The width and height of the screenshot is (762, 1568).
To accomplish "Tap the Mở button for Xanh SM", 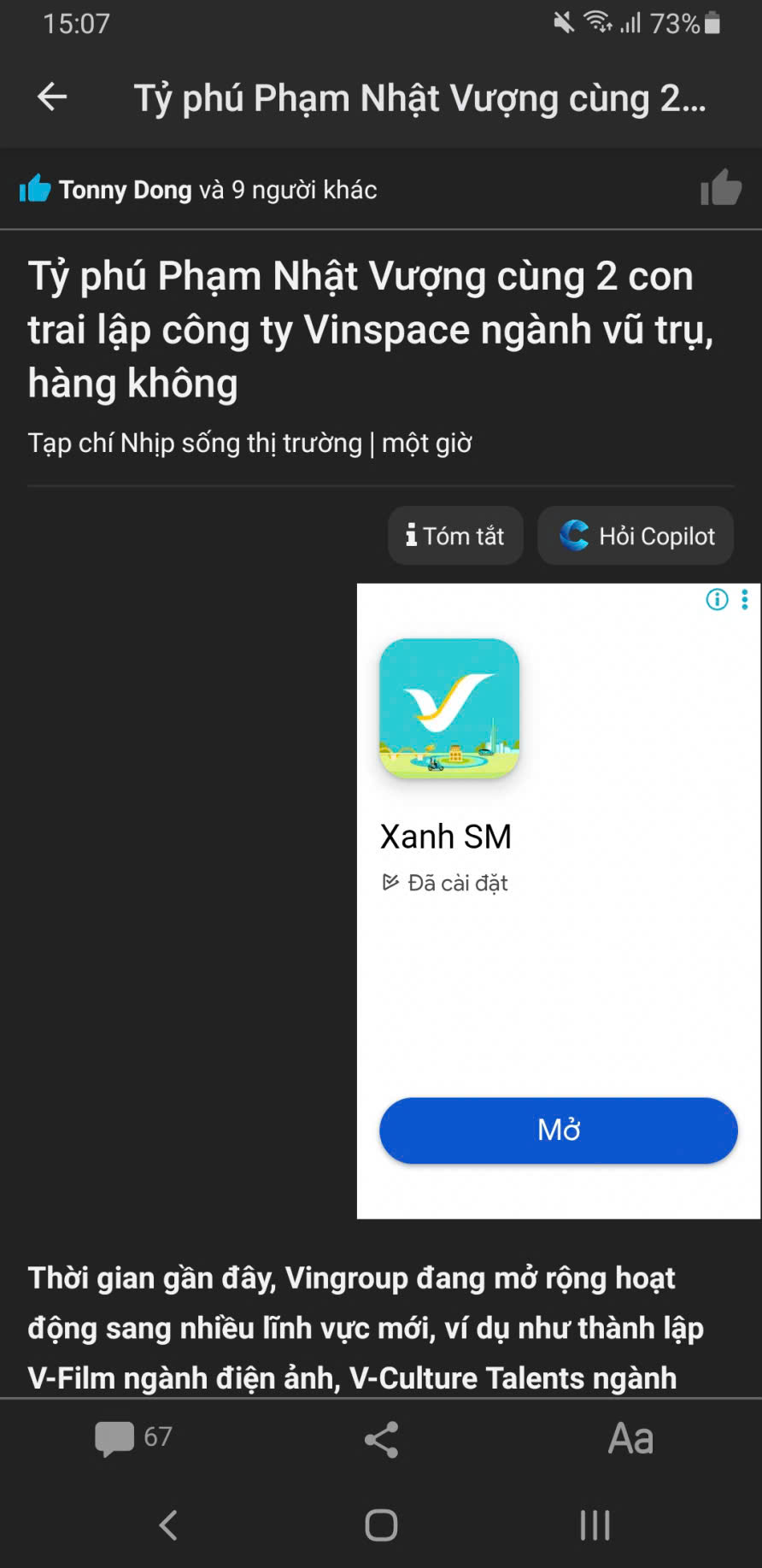I will click(x=558, y=1130).
